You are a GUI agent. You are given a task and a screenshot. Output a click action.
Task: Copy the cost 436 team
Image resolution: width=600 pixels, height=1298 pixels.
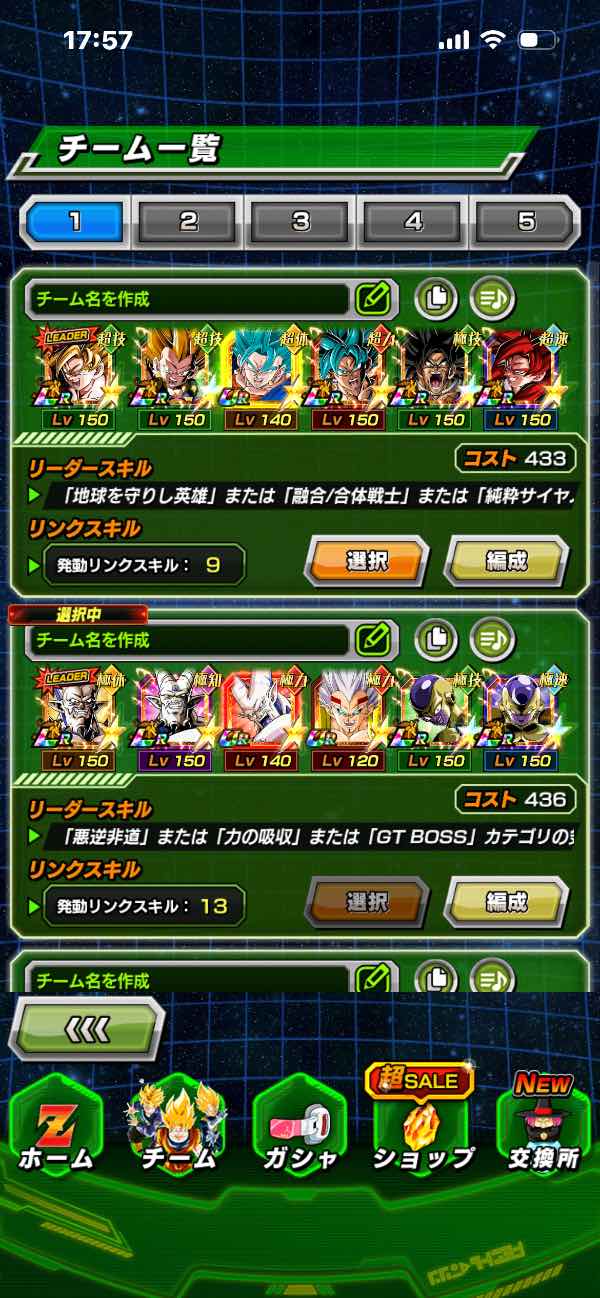click(x=436, y=638)
